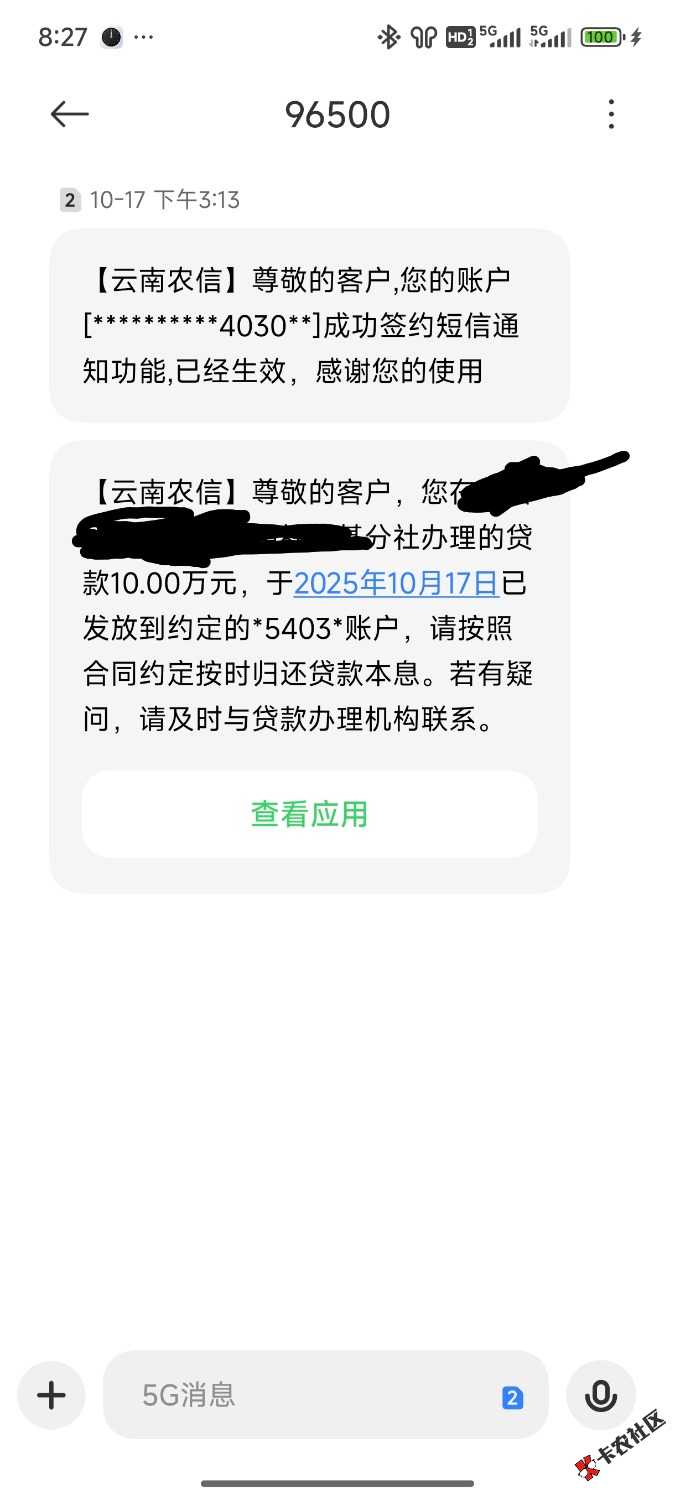This screenshot has height=1500, width=675.
Task: Start voice input with the microphone
Action: (600, 1395)
